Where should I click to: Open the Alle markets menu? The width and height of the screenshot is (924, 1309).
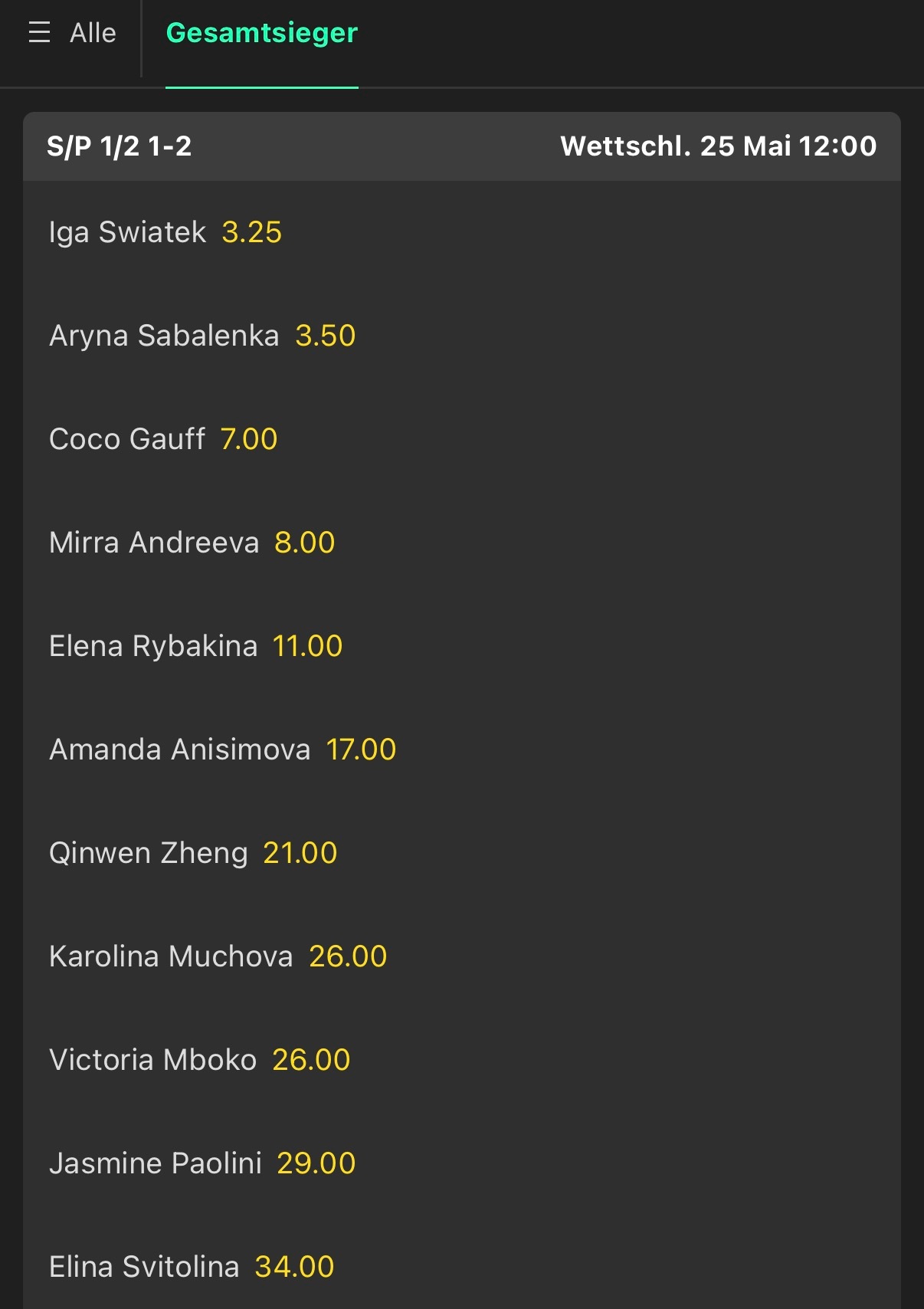pyautogui.click(x=73, y=33)
